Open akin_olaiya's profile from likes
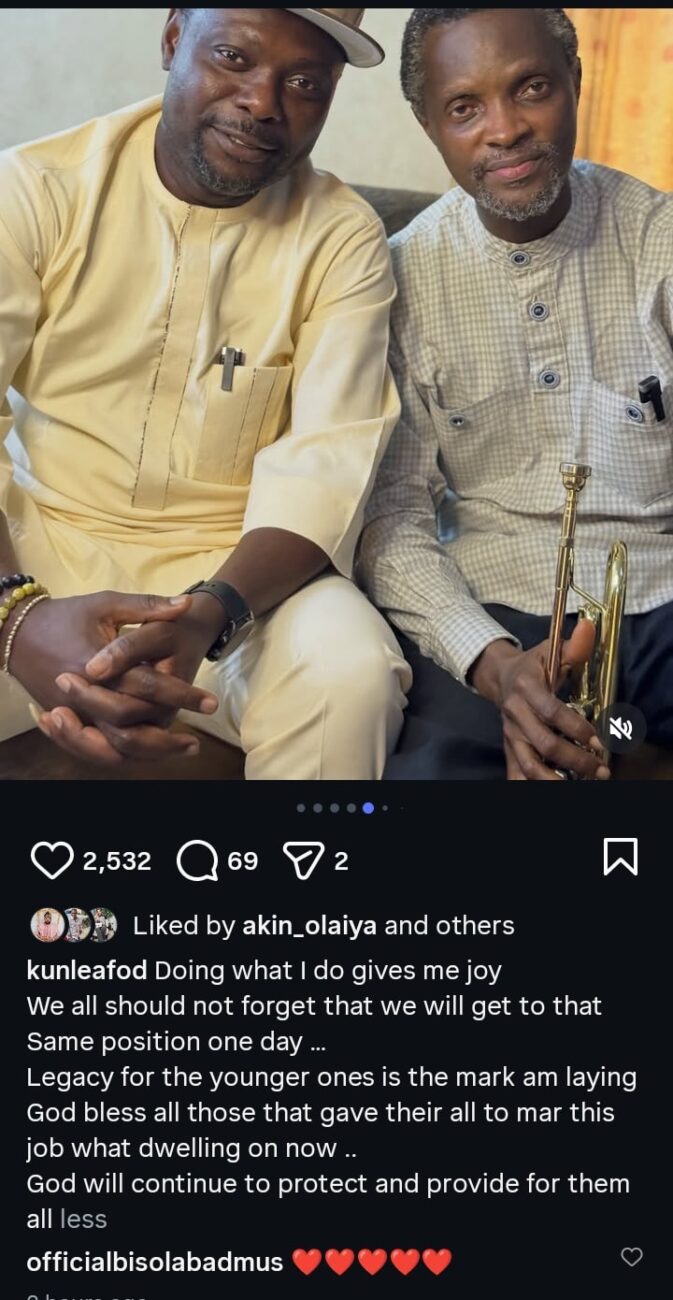The width and height of the screenshot is (673, 1300). point(310,926)
